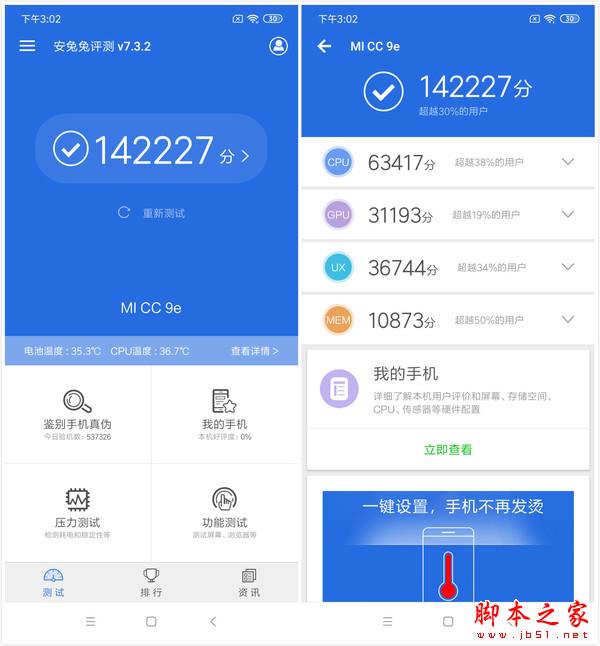The height and width of the screenshot is (646, 600).
Task: Tap 立即查看 to view my phone
Action: [x=447, y=450]
